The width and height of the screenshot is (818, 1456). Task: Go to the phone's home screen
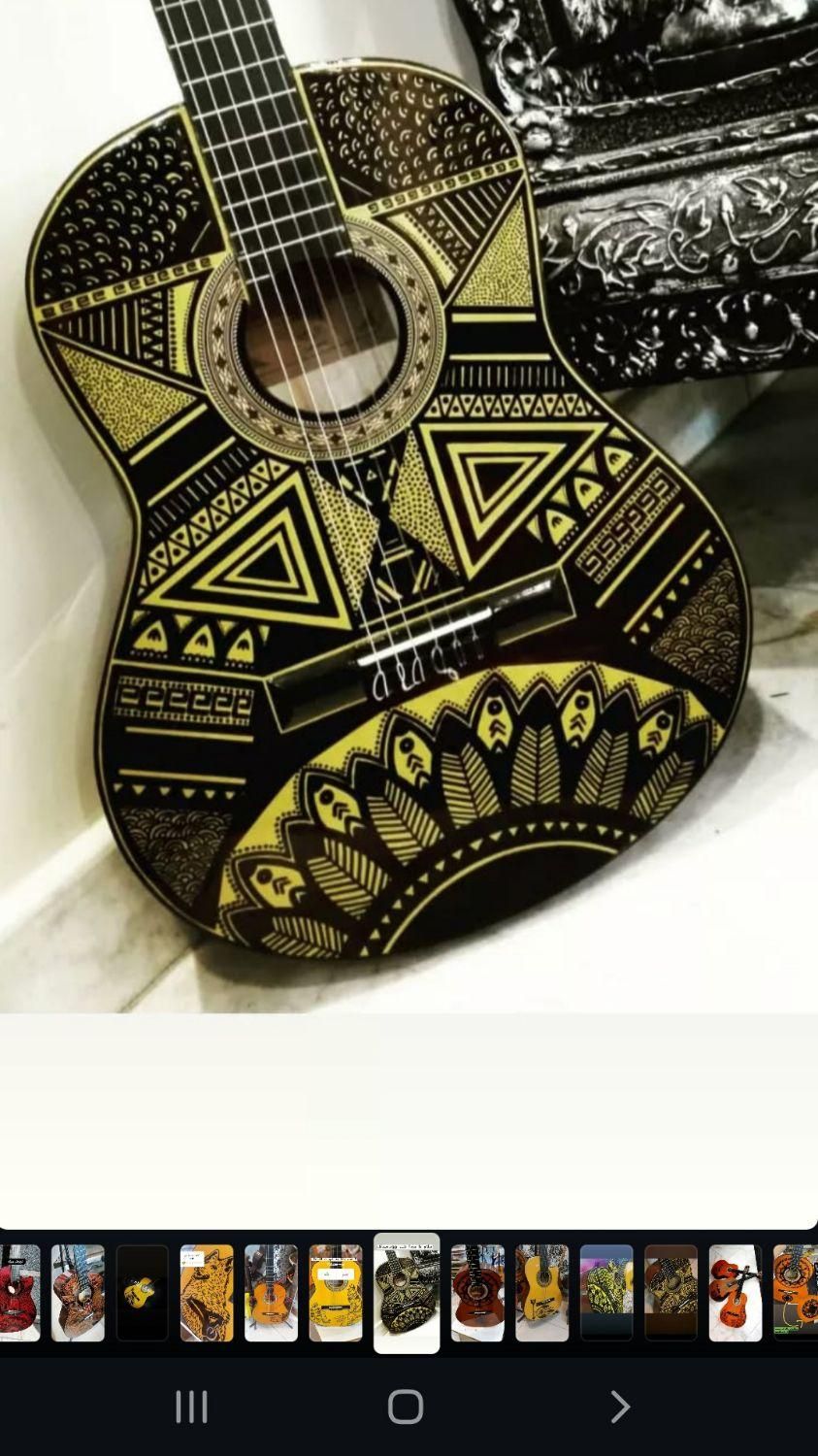[406, 1406]
